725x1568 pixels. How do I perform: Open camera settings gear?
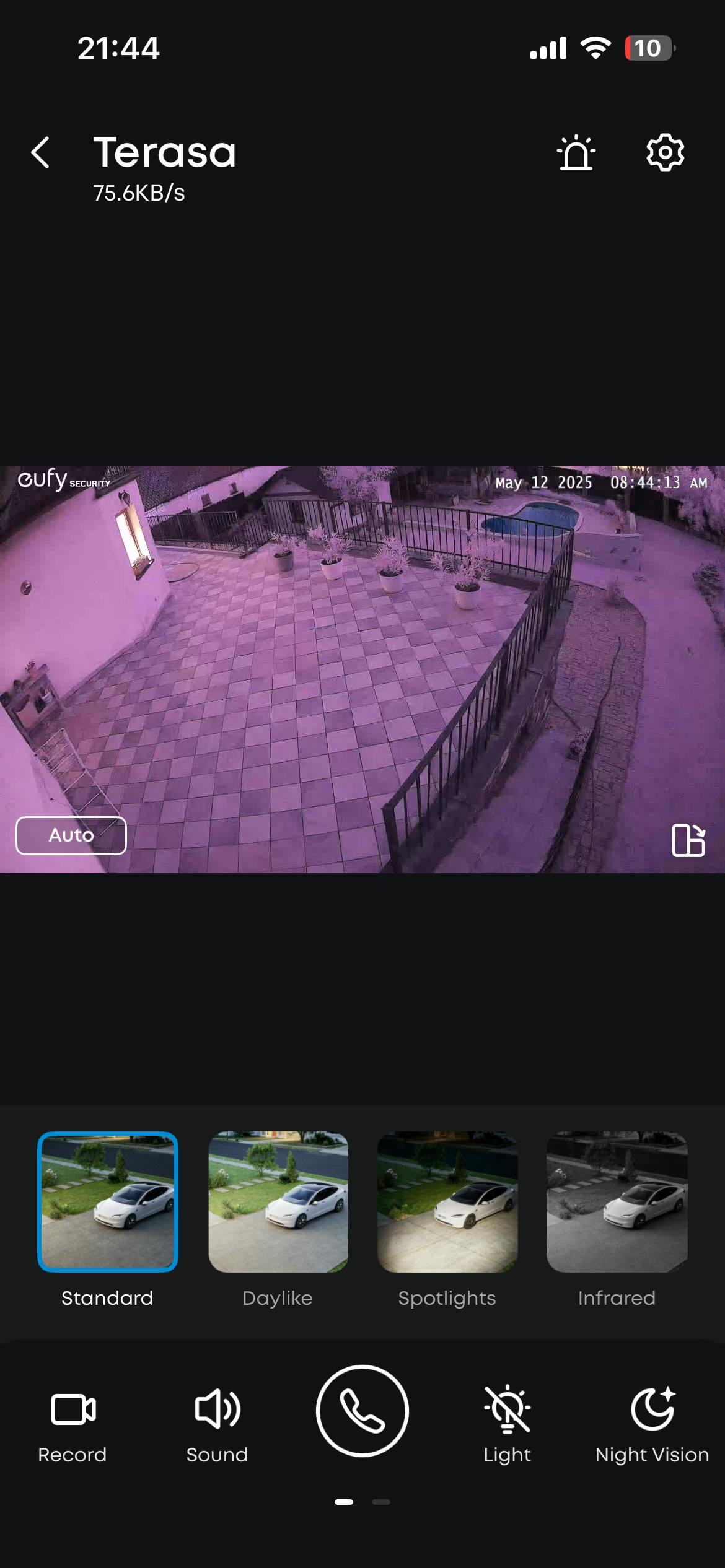(x=665, y=152)
